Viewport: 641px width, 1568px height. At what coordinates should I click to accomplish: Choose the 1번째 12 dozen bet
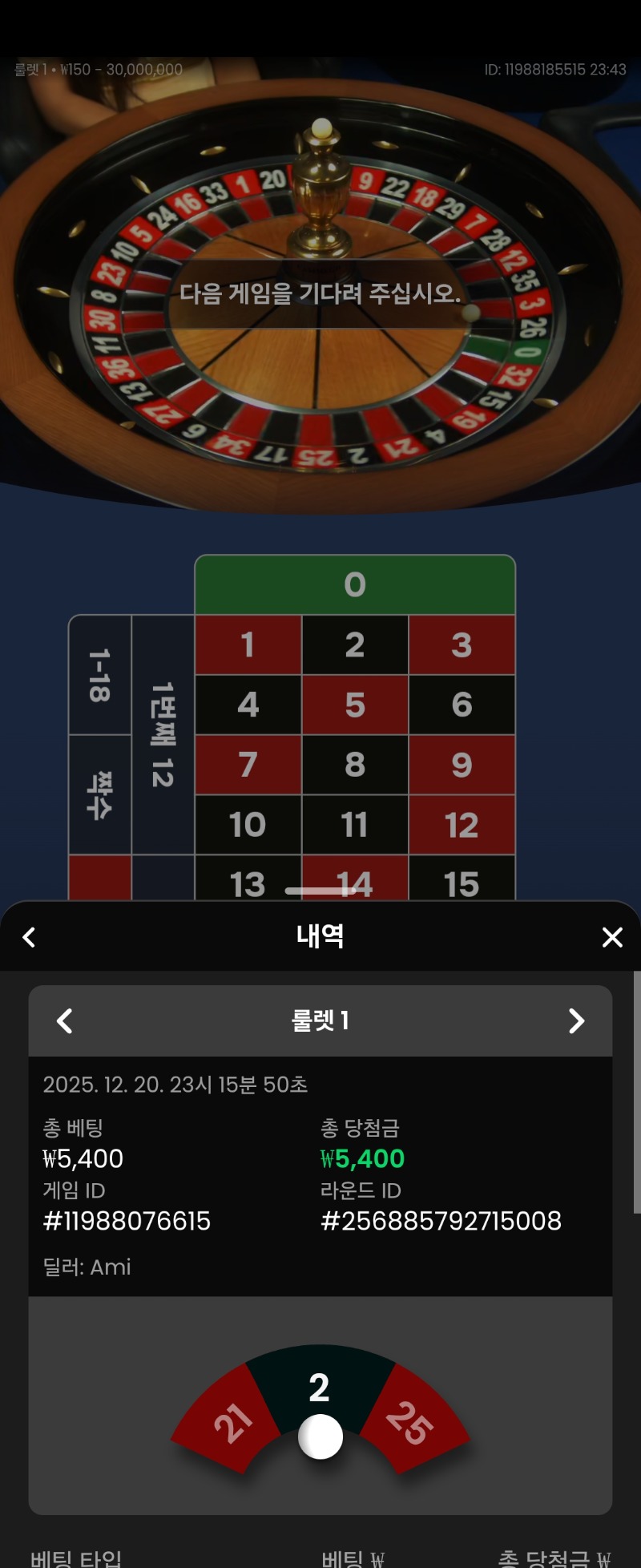tap(163, 734)
